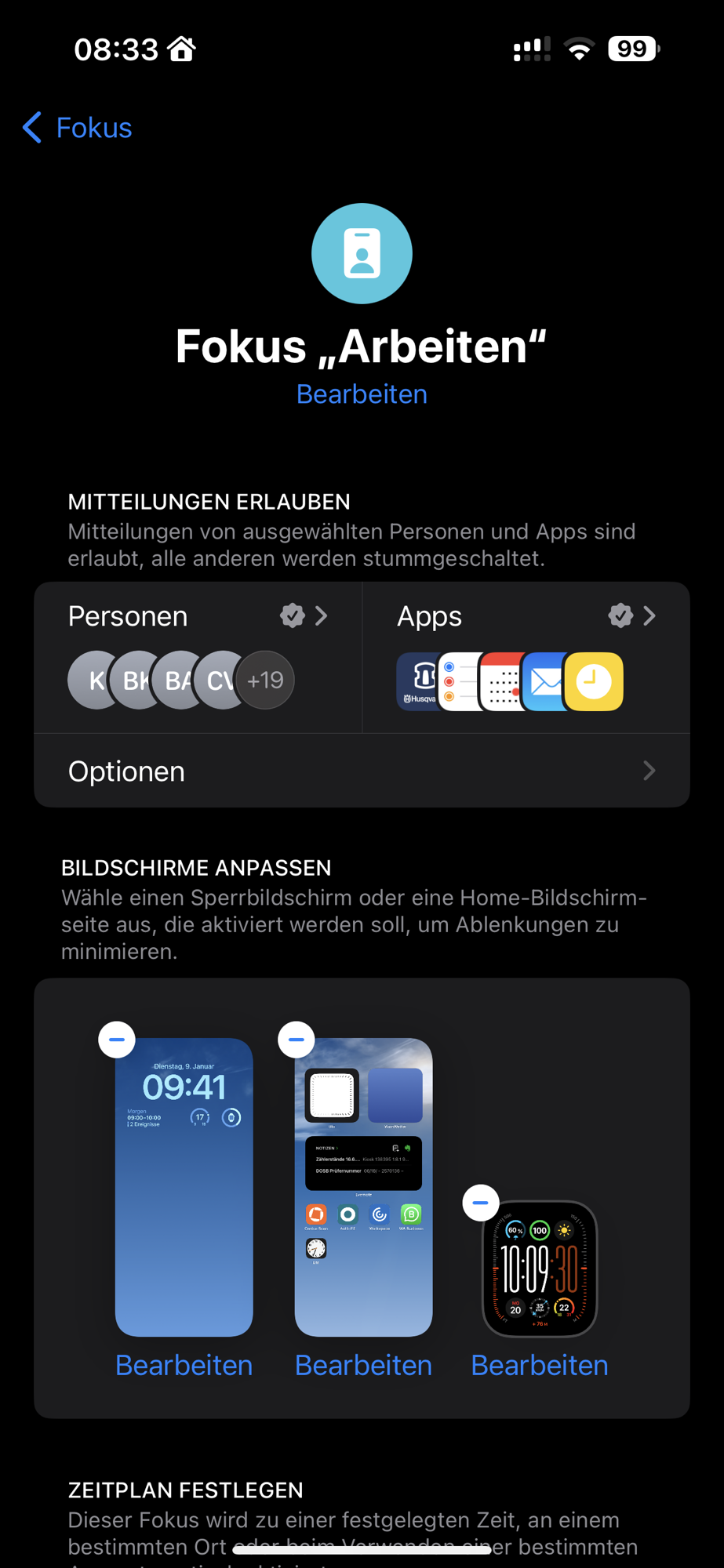Open the home screen page preview
The image size is (724, 1568).
tap(363, 1187)
